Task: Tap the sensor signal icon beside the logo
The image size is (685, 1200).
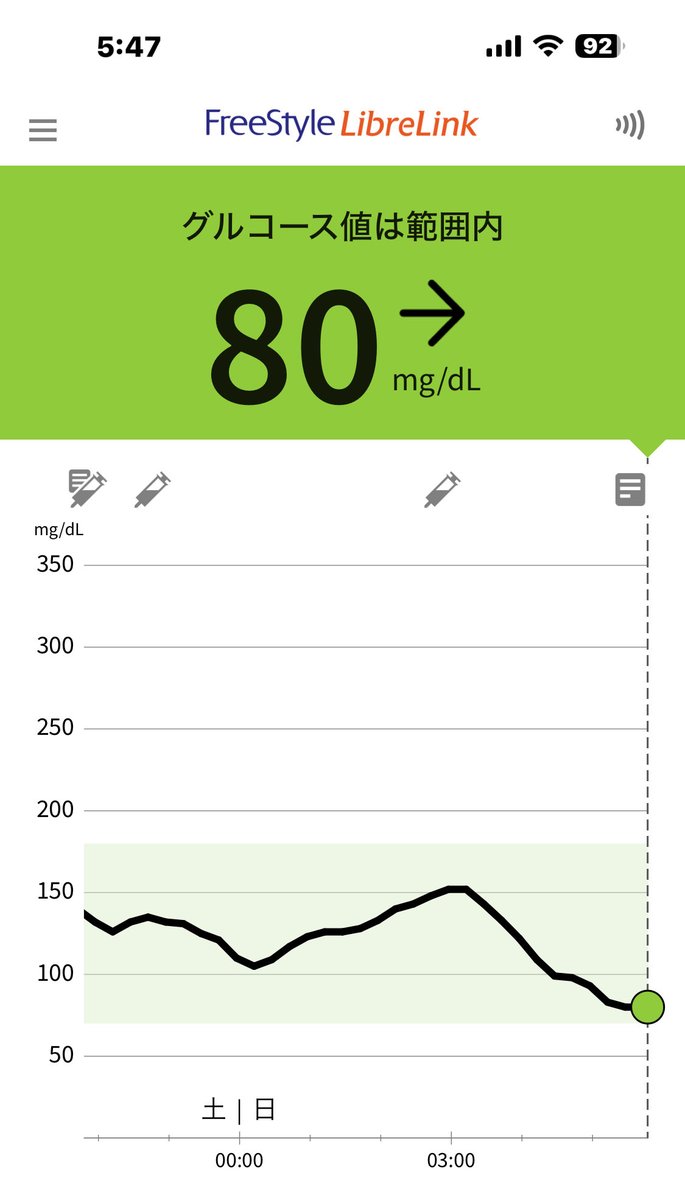Action: [x=630, y=125]
